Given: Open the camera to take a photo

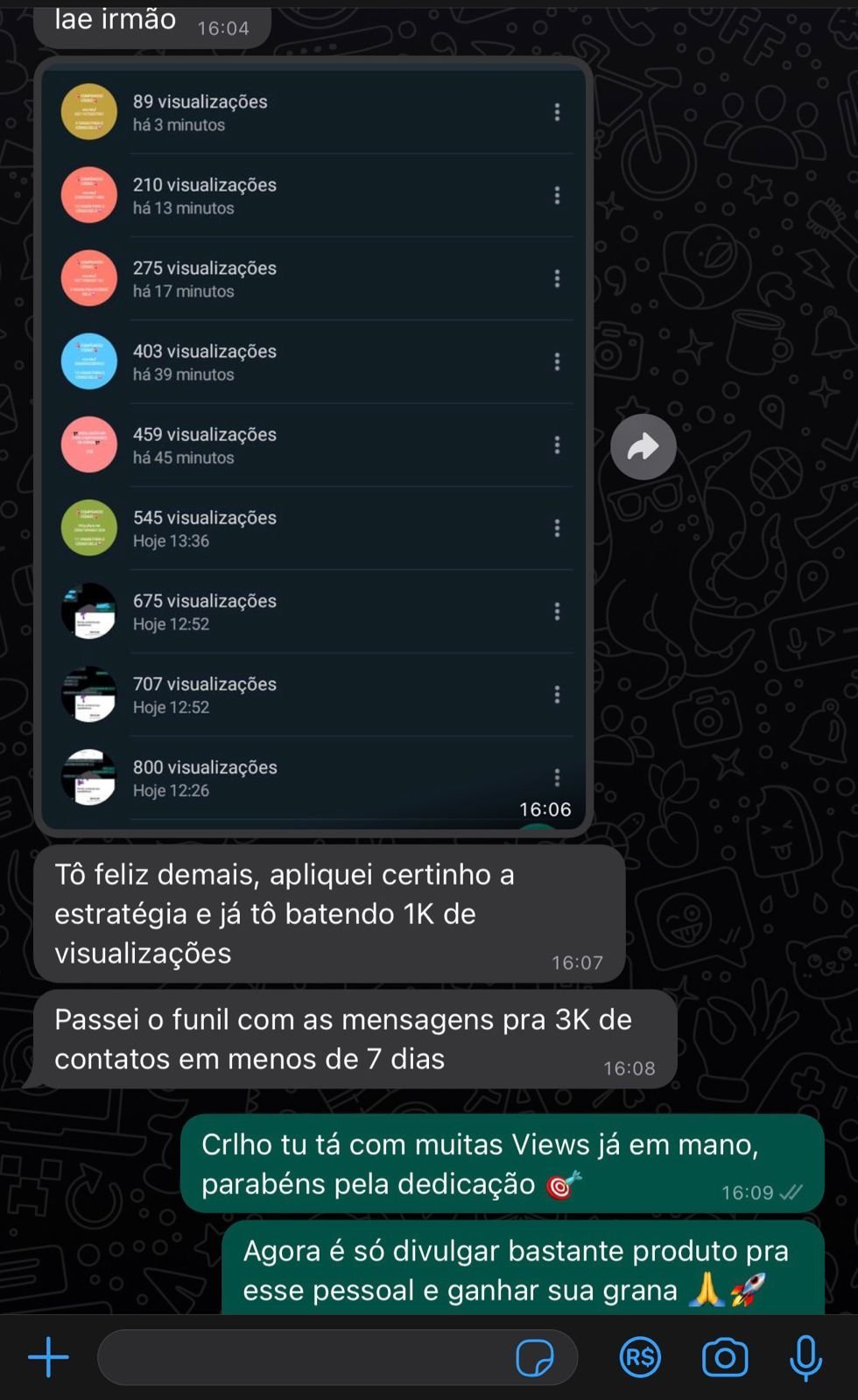Looking at the screenshot, I should (x=725, y=1357).
